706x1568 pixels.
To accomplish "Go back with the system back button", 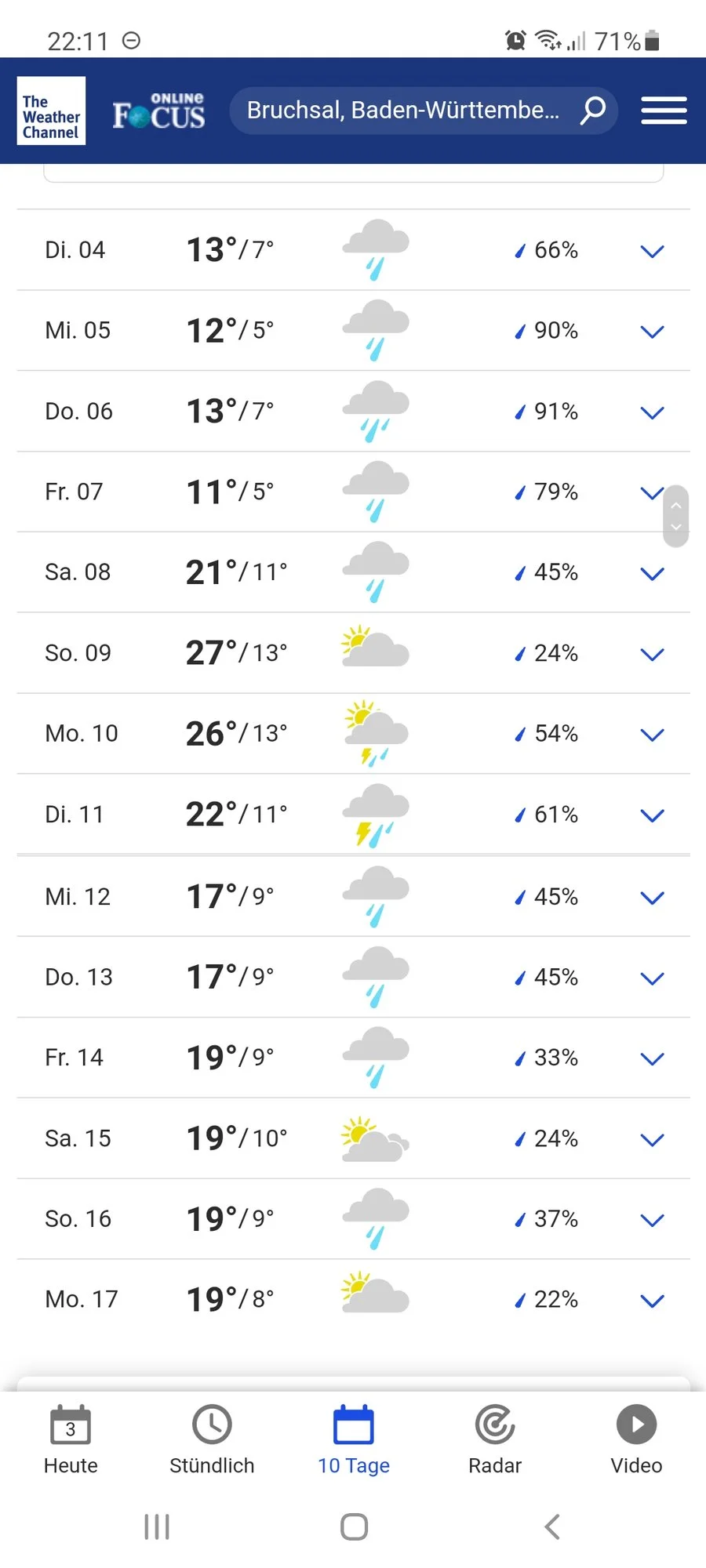I will 552,1526.
